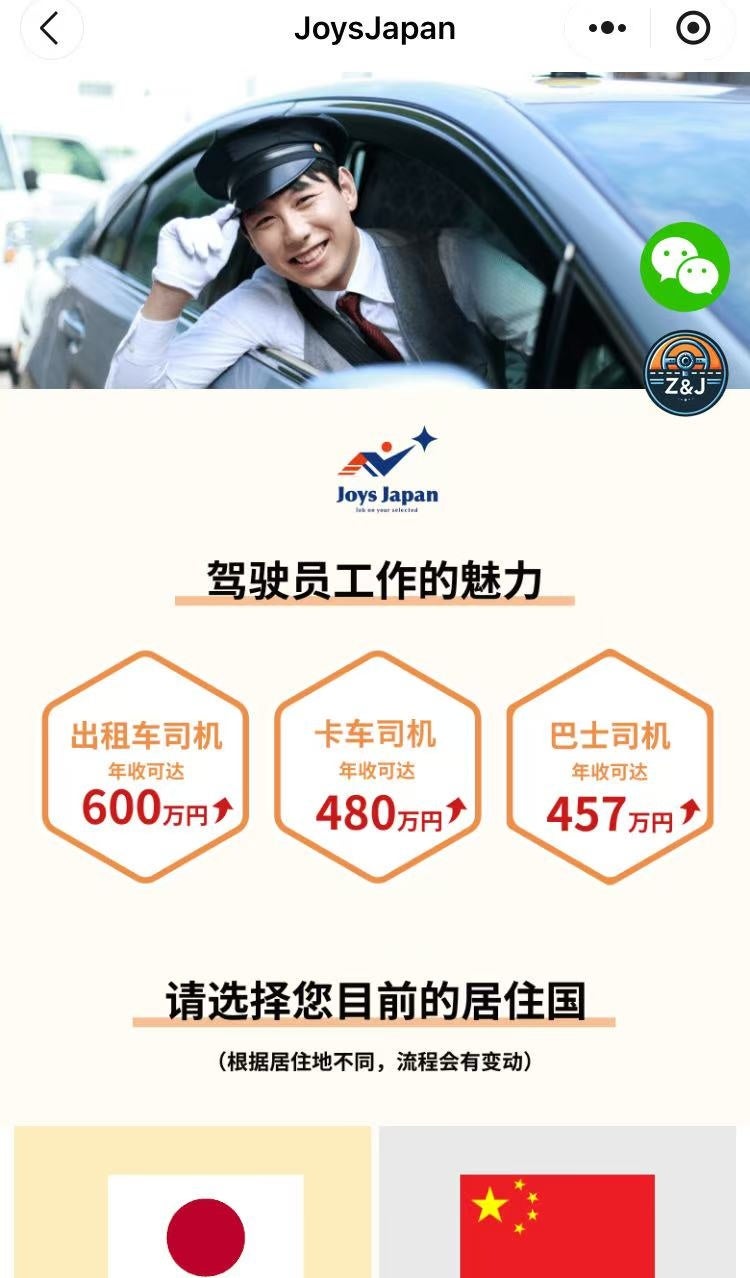
Task: Close the mini program with the circle button
Action: pyautogui.click(x=693, y=28)
